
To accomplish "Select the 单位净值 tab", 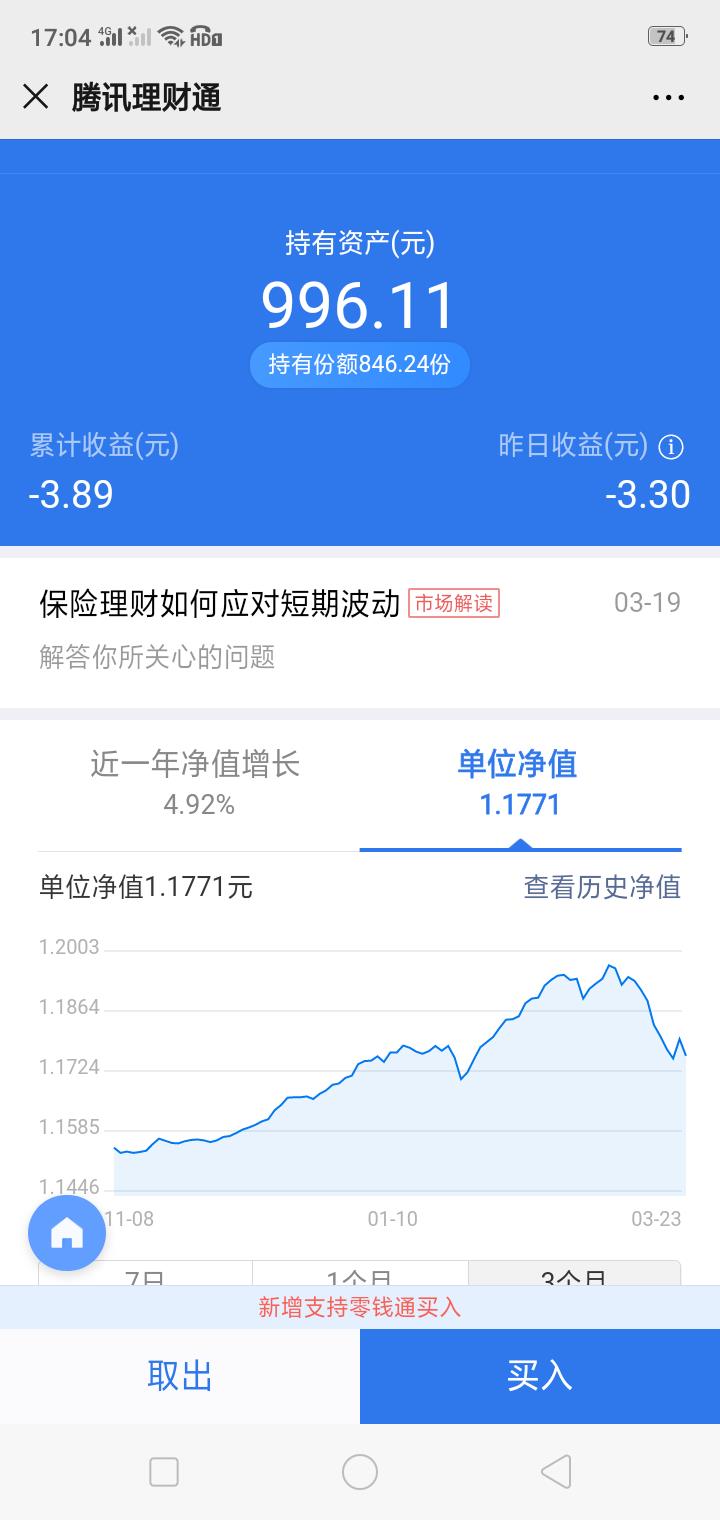I will [x=520, y=783].
